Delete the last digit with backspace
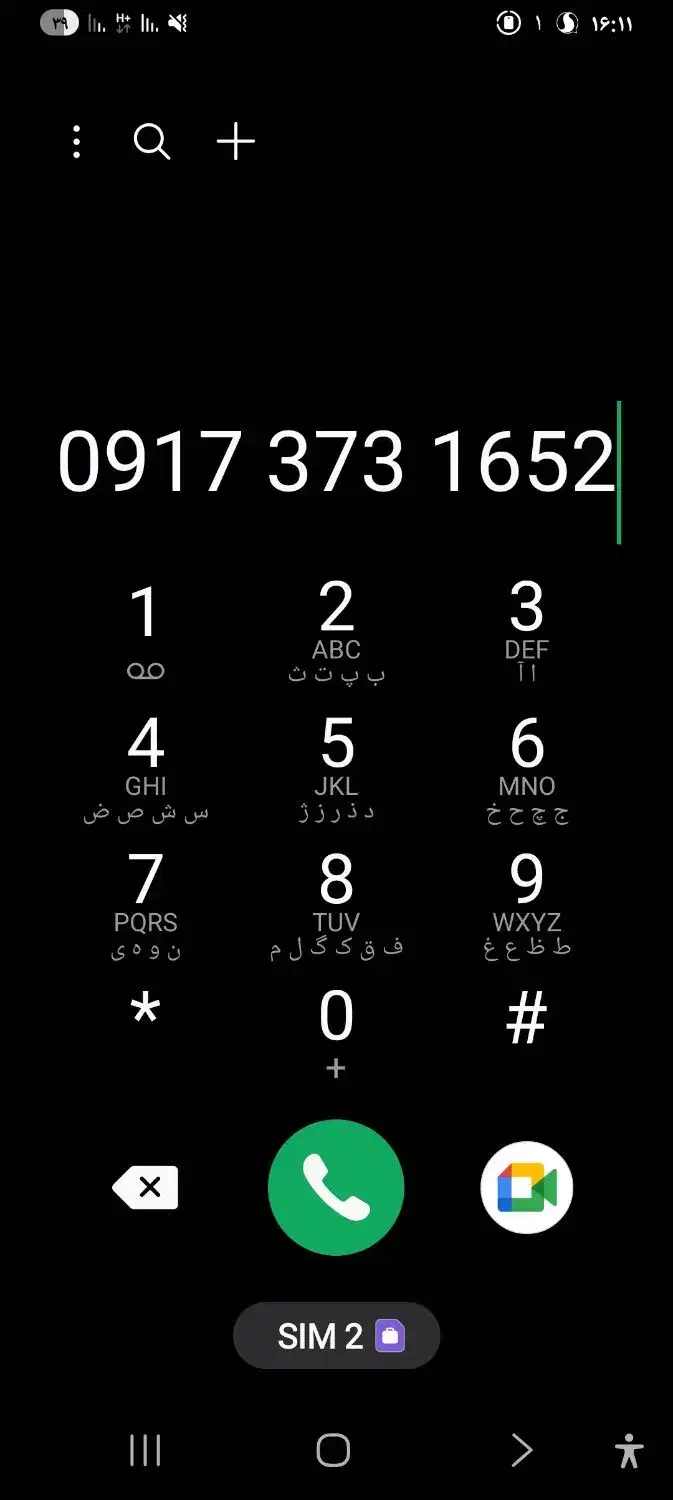 coord(146,1187)
